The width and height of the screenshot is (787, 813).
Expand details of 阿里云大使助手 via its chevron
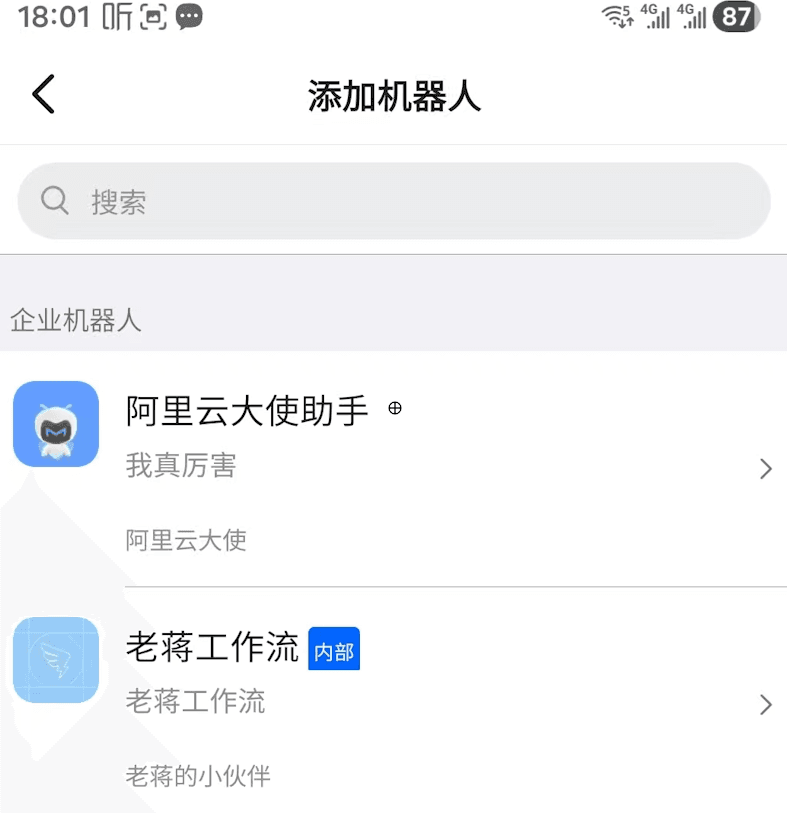765,469
